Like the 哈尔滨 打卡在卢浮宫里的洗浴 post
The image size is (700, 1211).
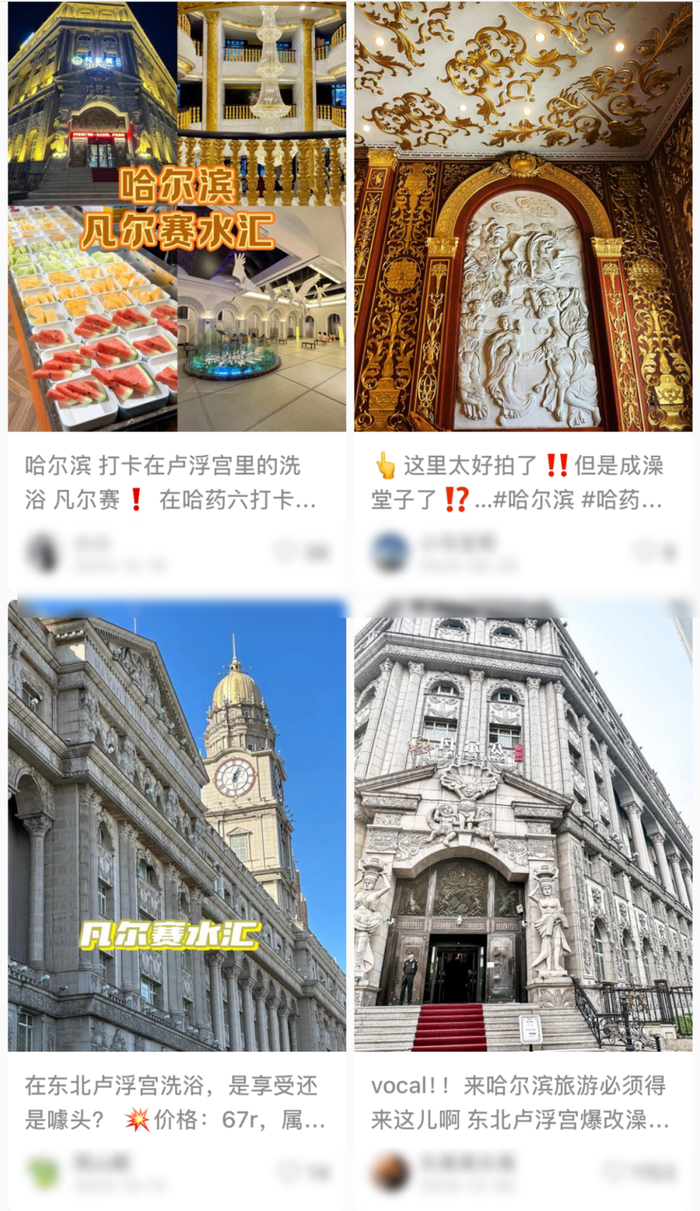click(286, 552)
